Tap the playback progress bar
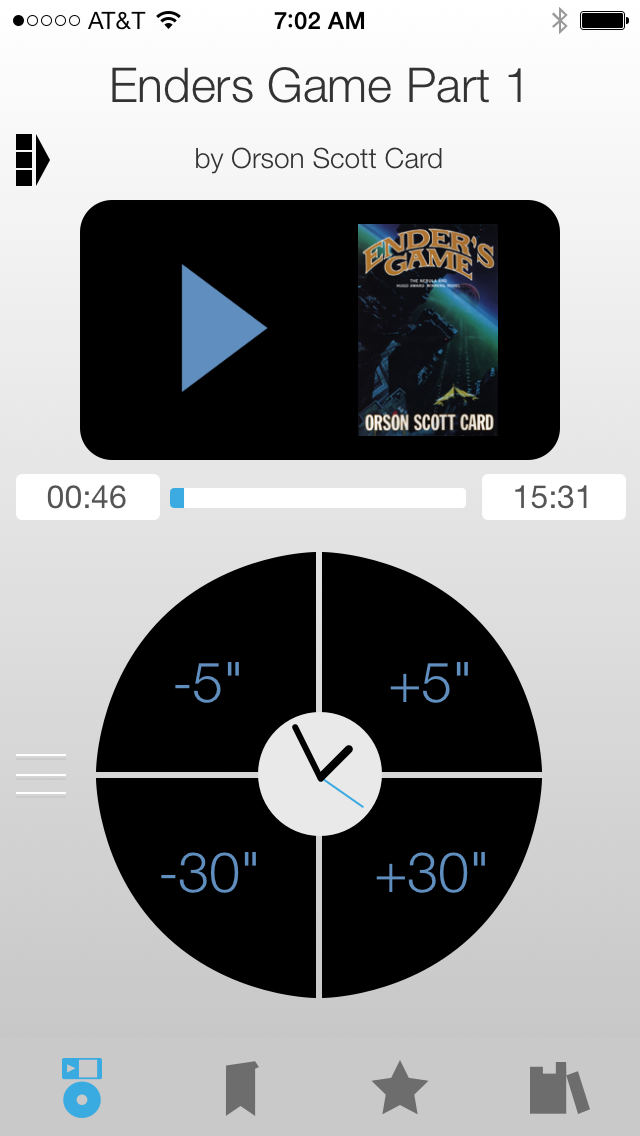 318,498
